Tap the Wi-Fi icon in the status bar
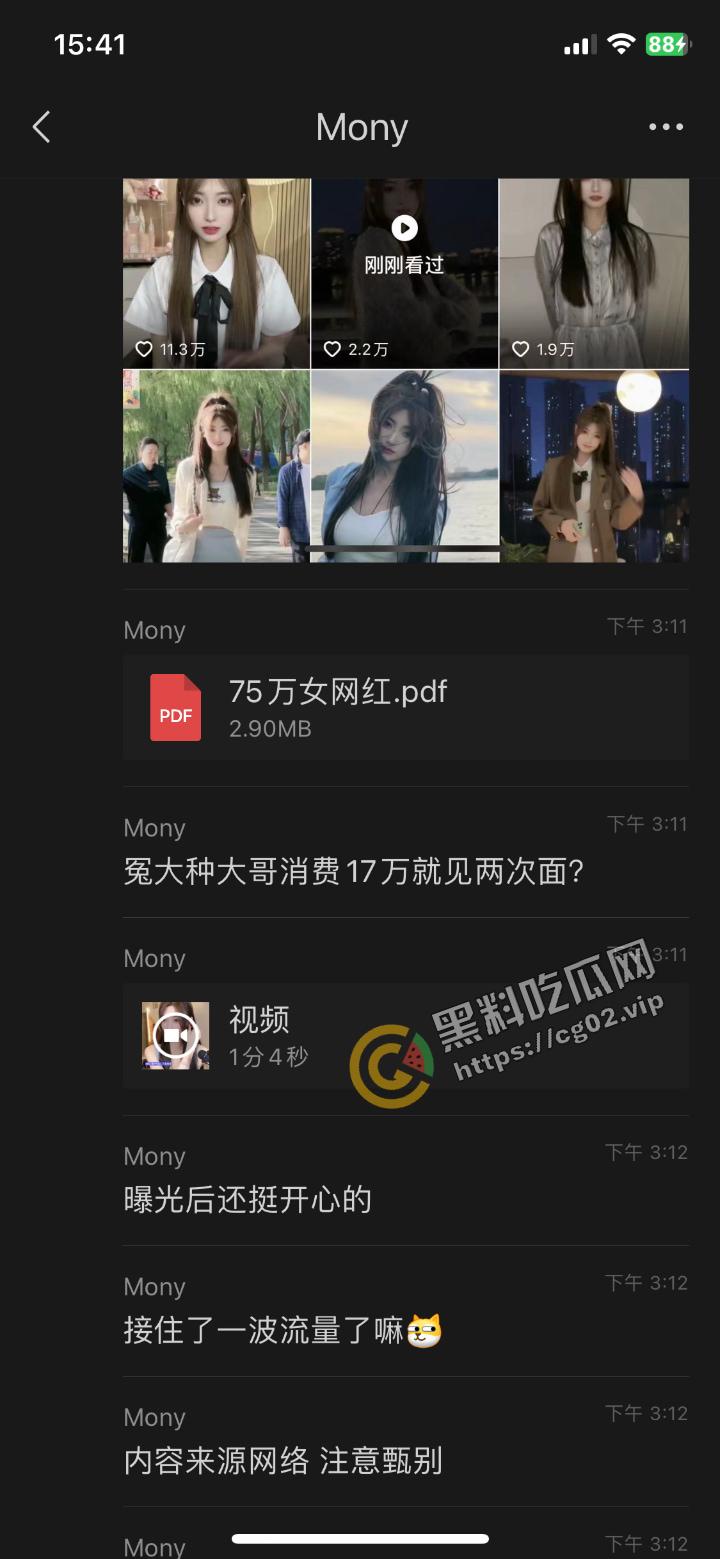 [621, 44]
